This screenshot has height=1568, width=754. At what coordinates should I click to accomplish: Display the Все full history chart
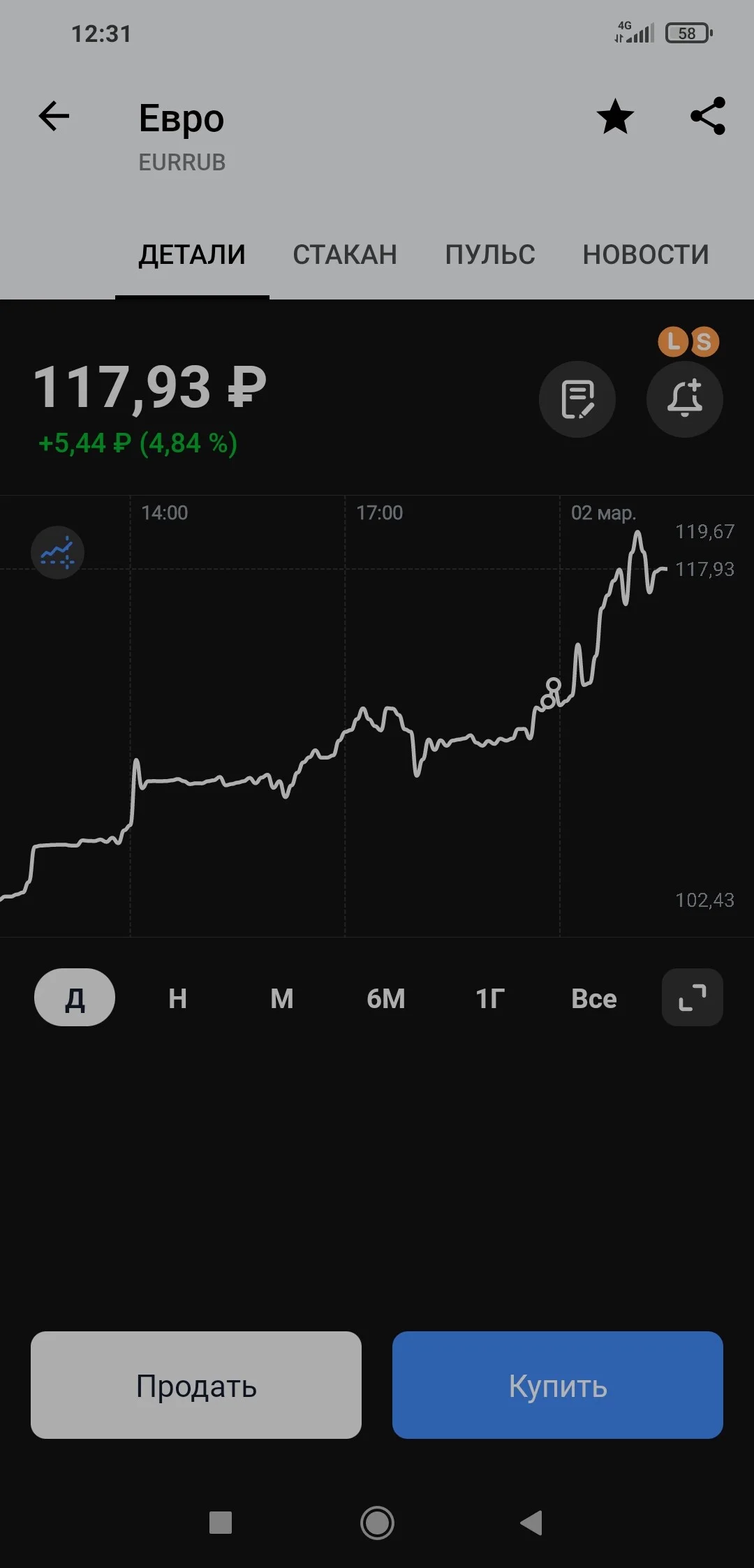pyautogui.click(x=594, y=998)
